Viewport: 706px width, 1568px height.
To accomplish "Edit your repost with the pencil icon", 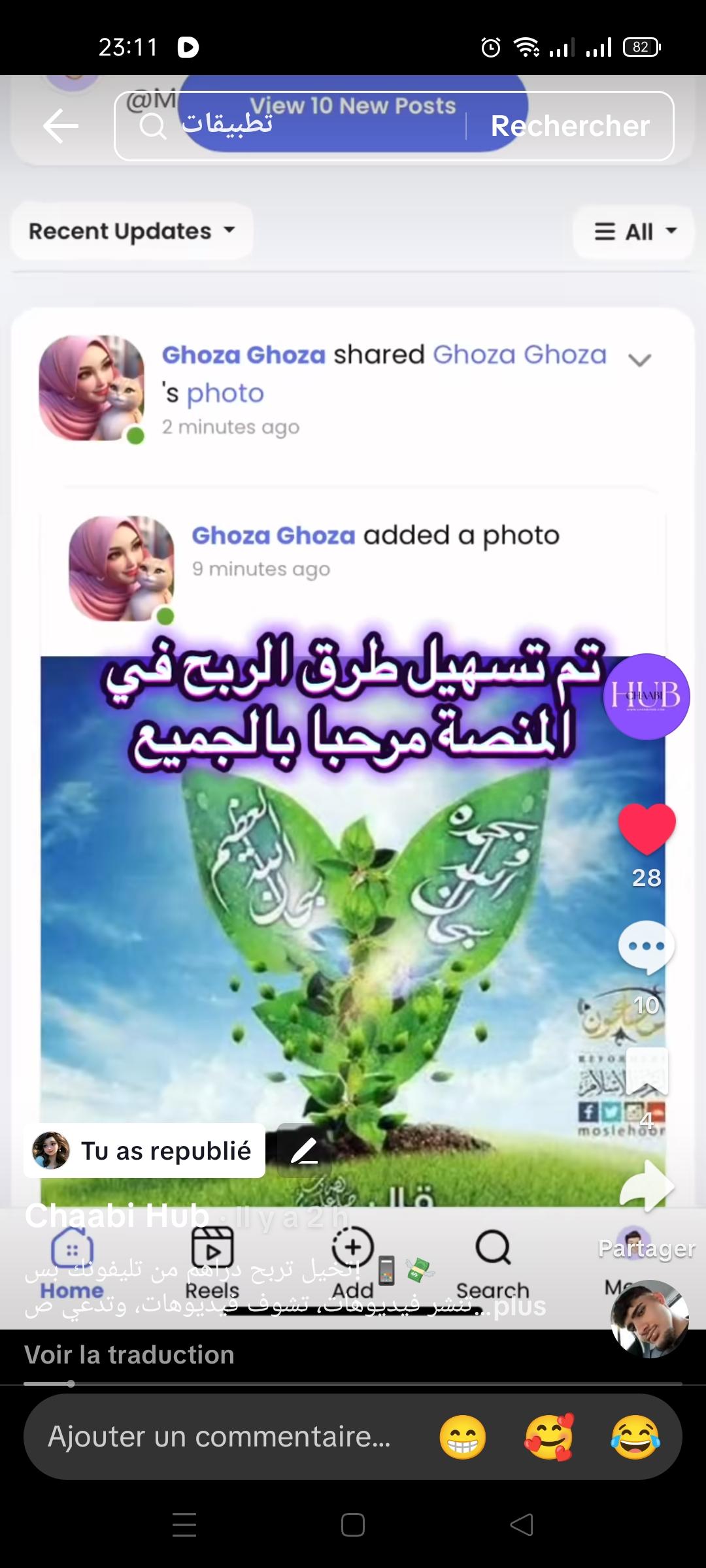I will click(x=304, y=1151).
